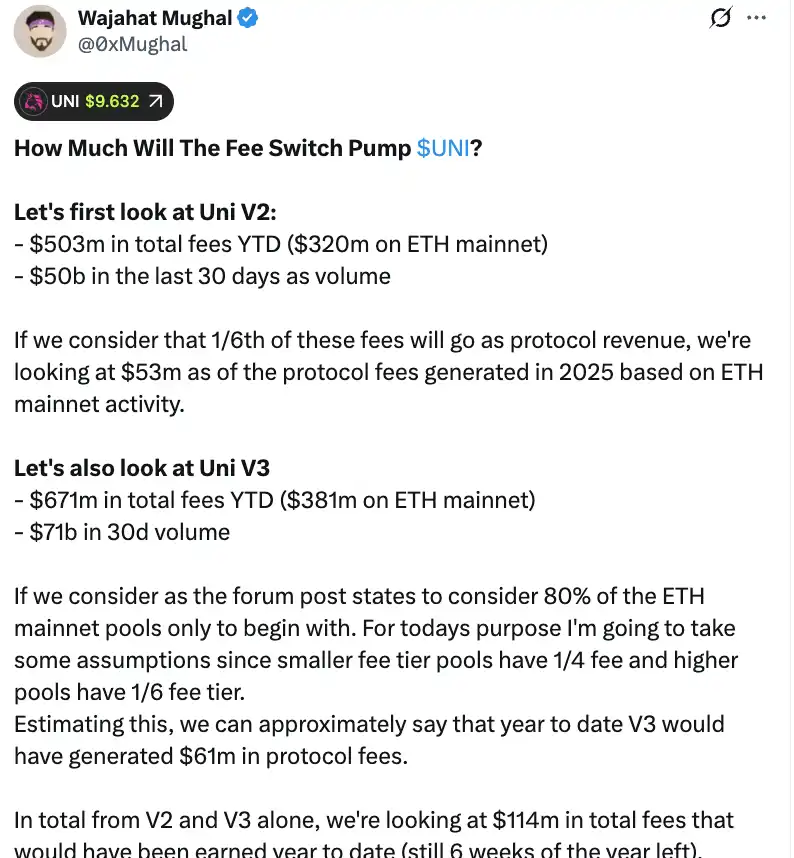The image size is (794, 858).
Task: Click the leftmost dot of the more options icon
Action: click(x=748, y=17)
